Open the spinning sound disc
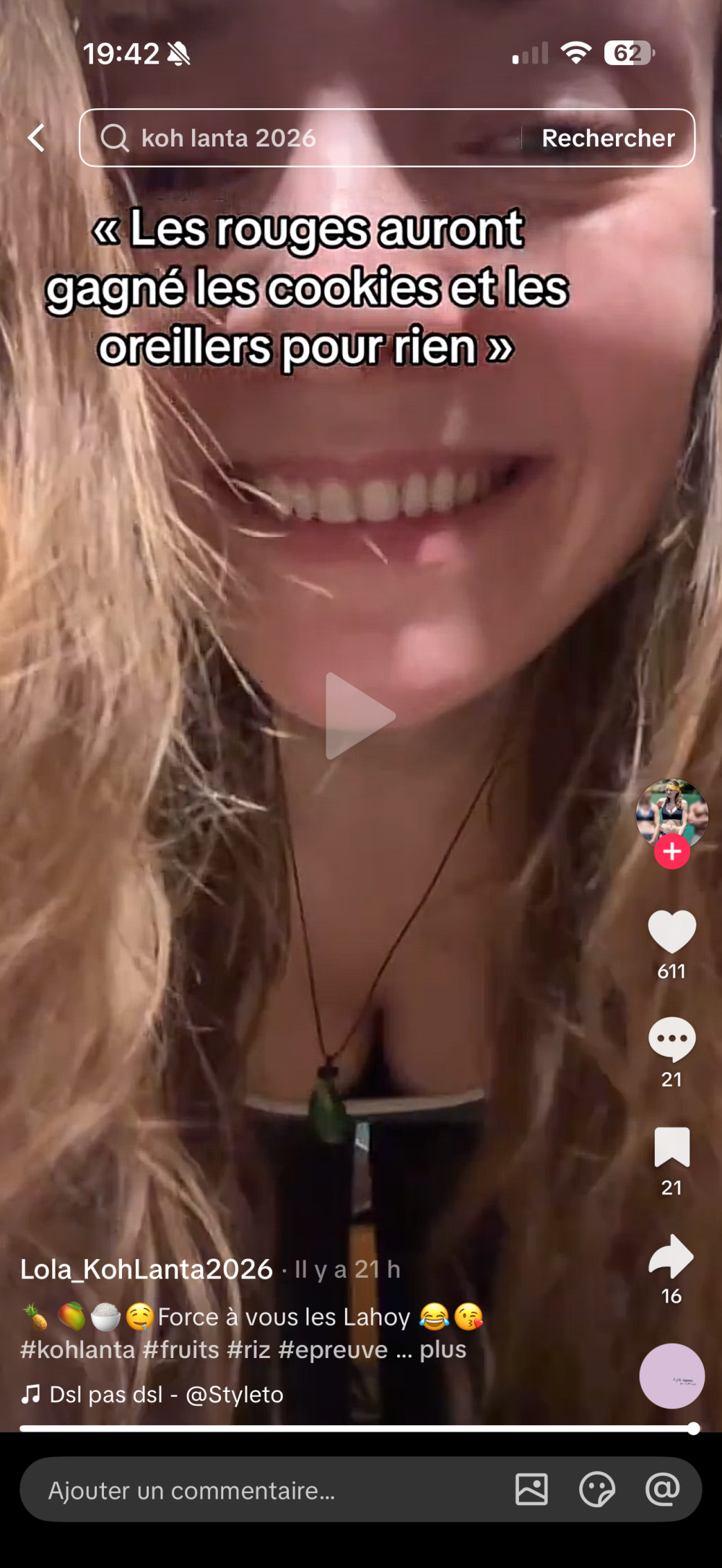722x1568 pixels. click(x=671, y=1376)
